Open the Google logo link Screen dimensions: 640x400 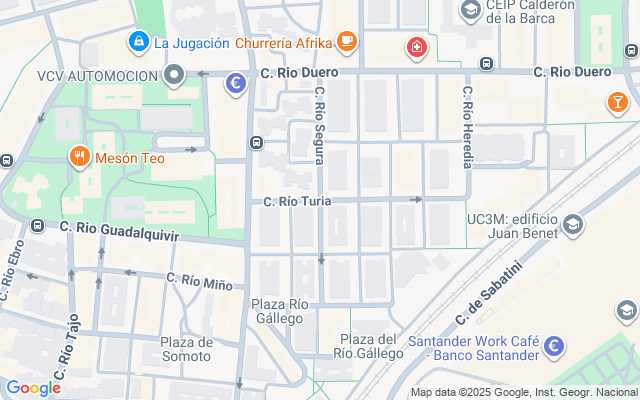33,388
